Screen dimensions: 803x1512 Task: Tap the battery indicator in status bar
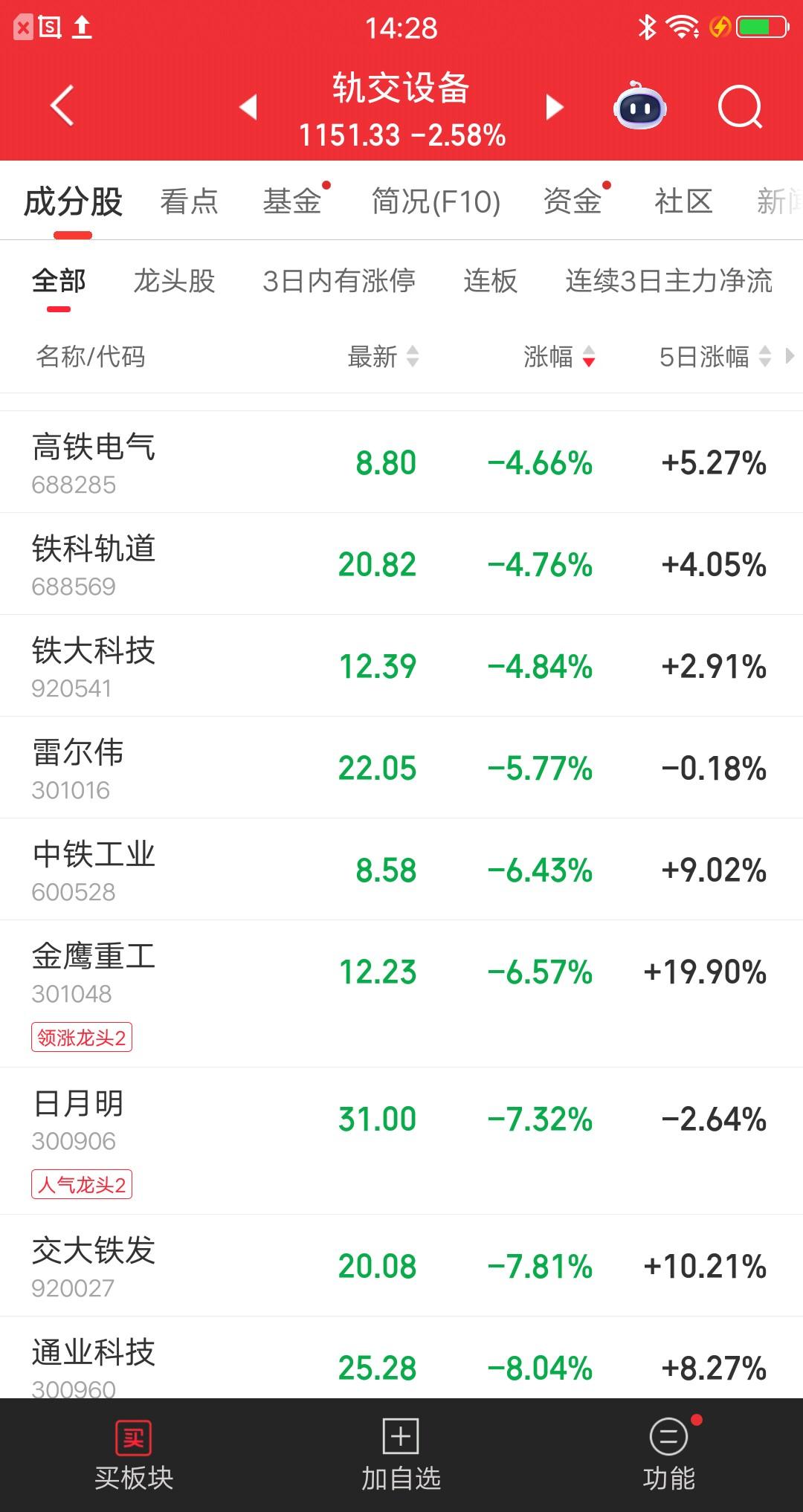tap(760, 27)
